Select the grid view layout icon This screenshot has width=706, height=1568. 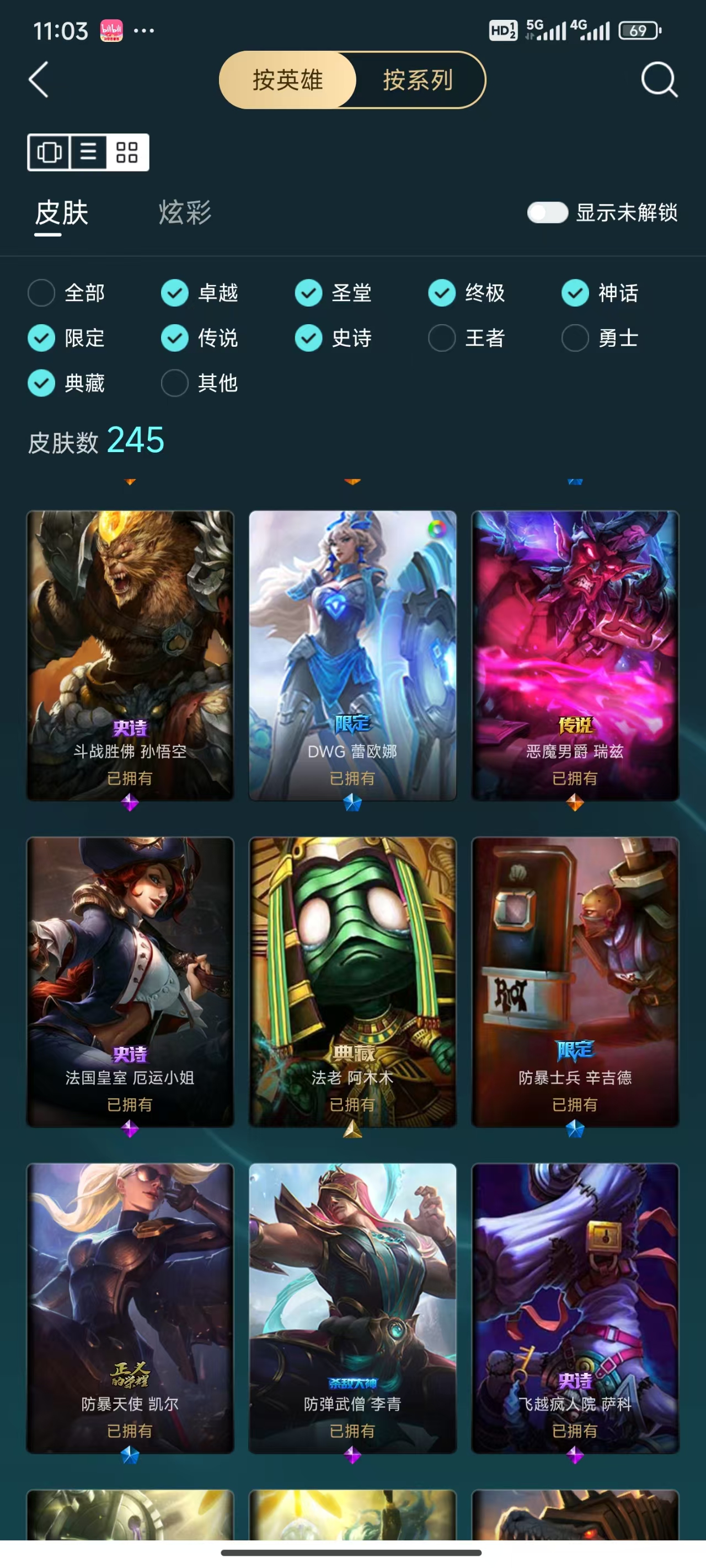[x=127, y=152]
